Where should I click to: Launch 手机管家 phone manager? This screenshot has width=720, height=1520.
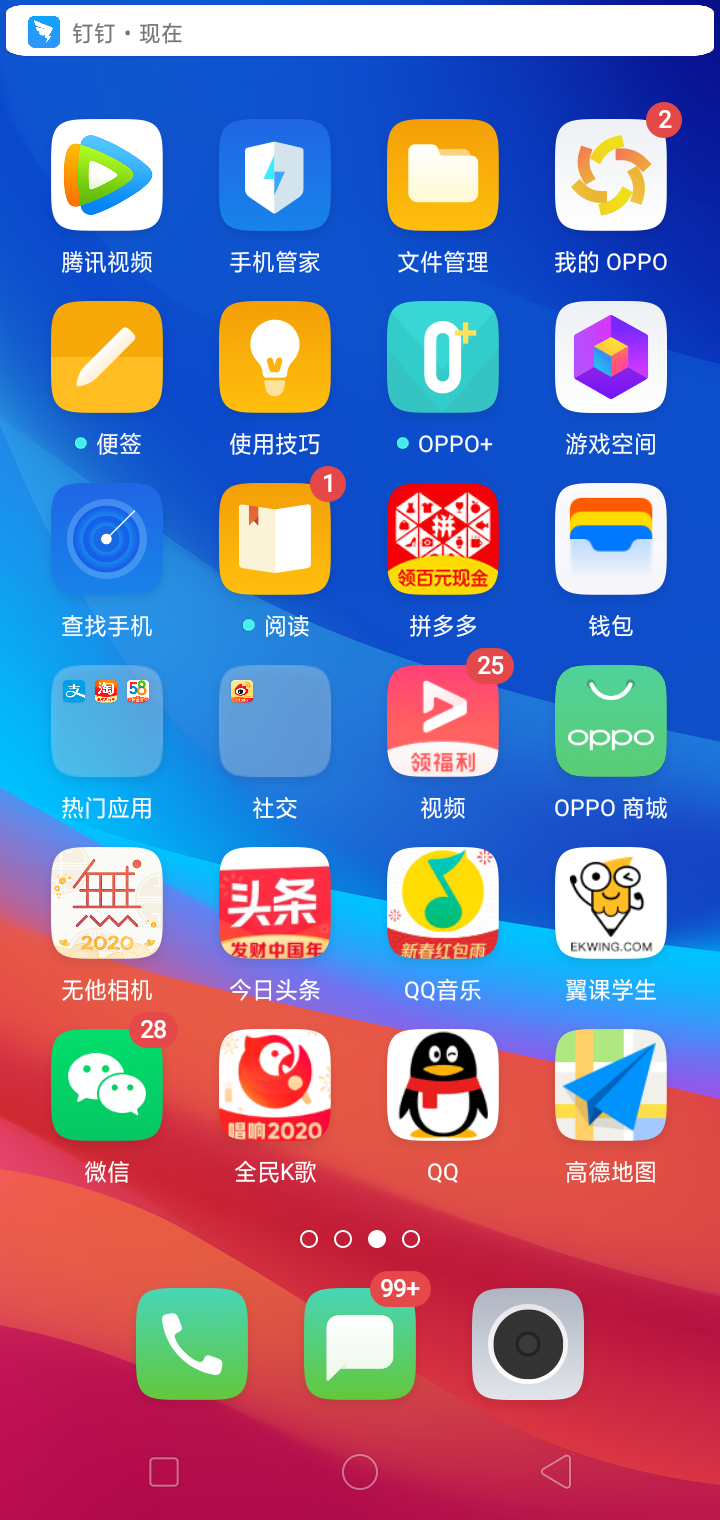tap(275, 175)
